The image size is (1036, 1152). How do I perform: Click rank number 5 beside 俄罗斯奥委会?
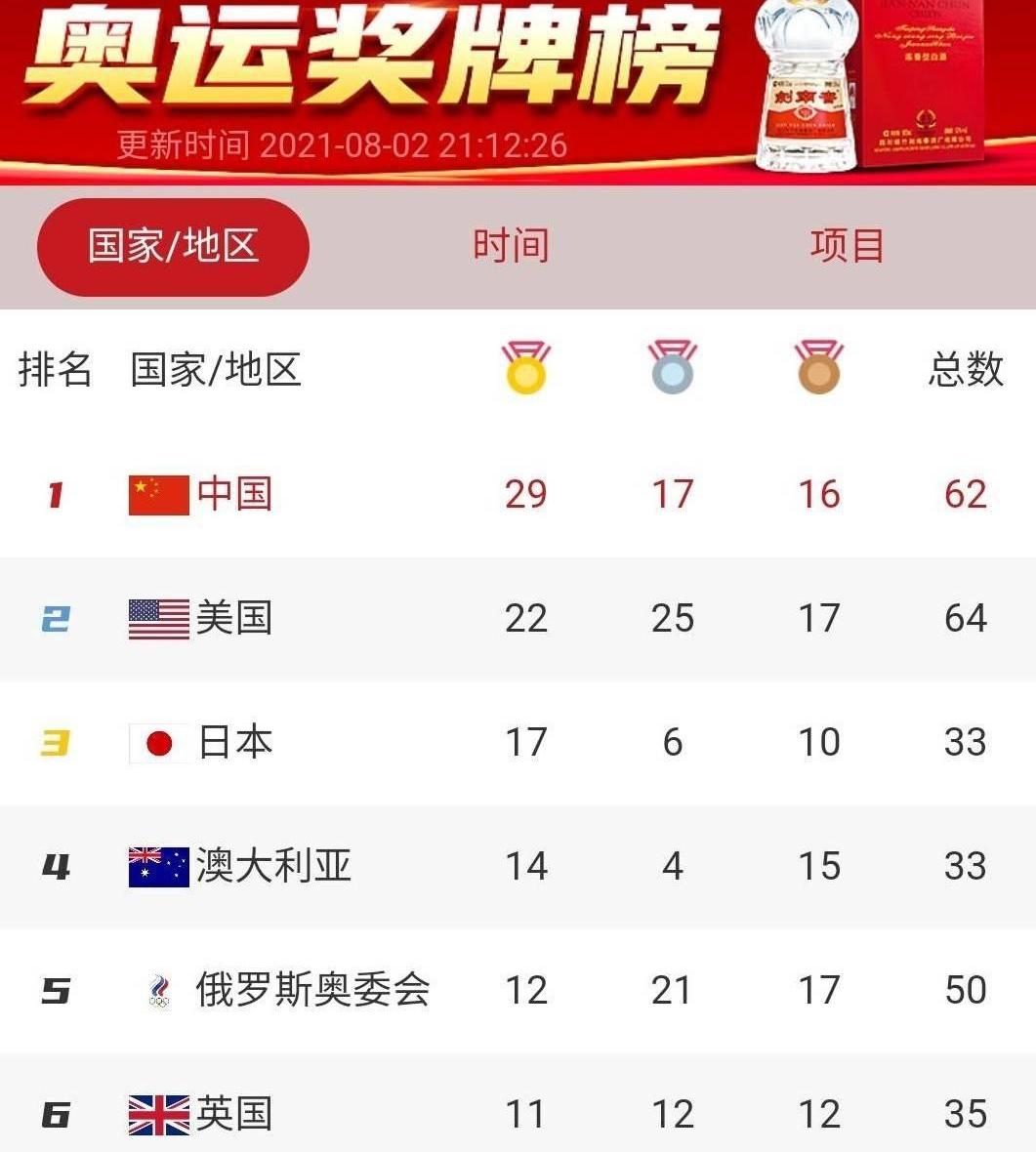coord(57,990)
